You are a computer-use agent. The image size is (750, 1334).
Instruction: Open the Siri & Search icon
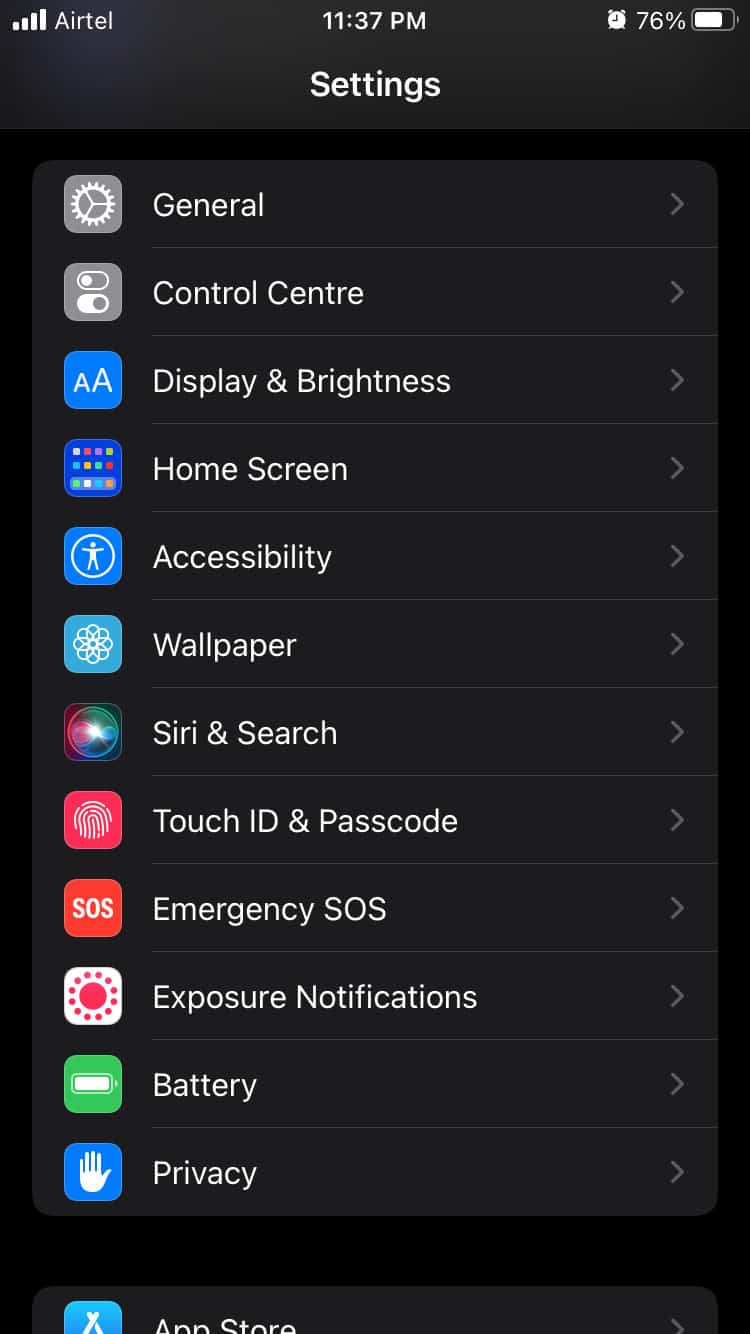click(x=92, y=732)
